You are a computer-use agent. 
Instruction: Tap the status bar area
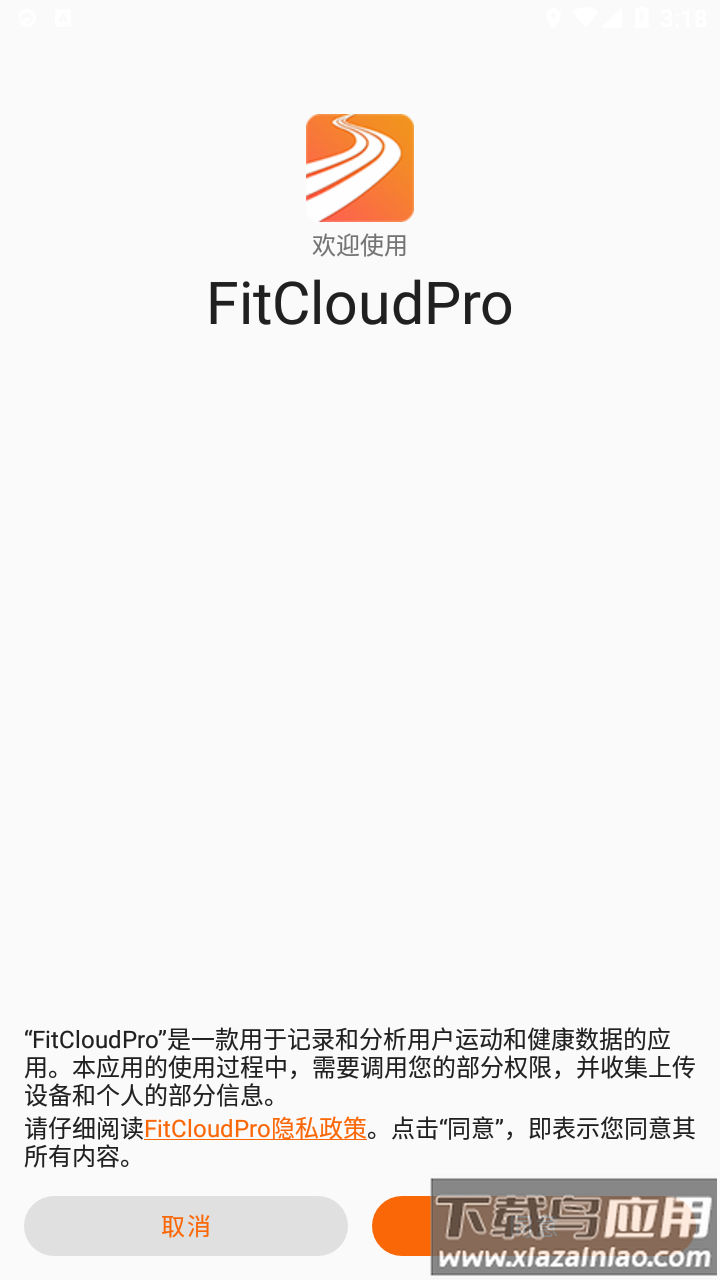[x=360, y=16]
